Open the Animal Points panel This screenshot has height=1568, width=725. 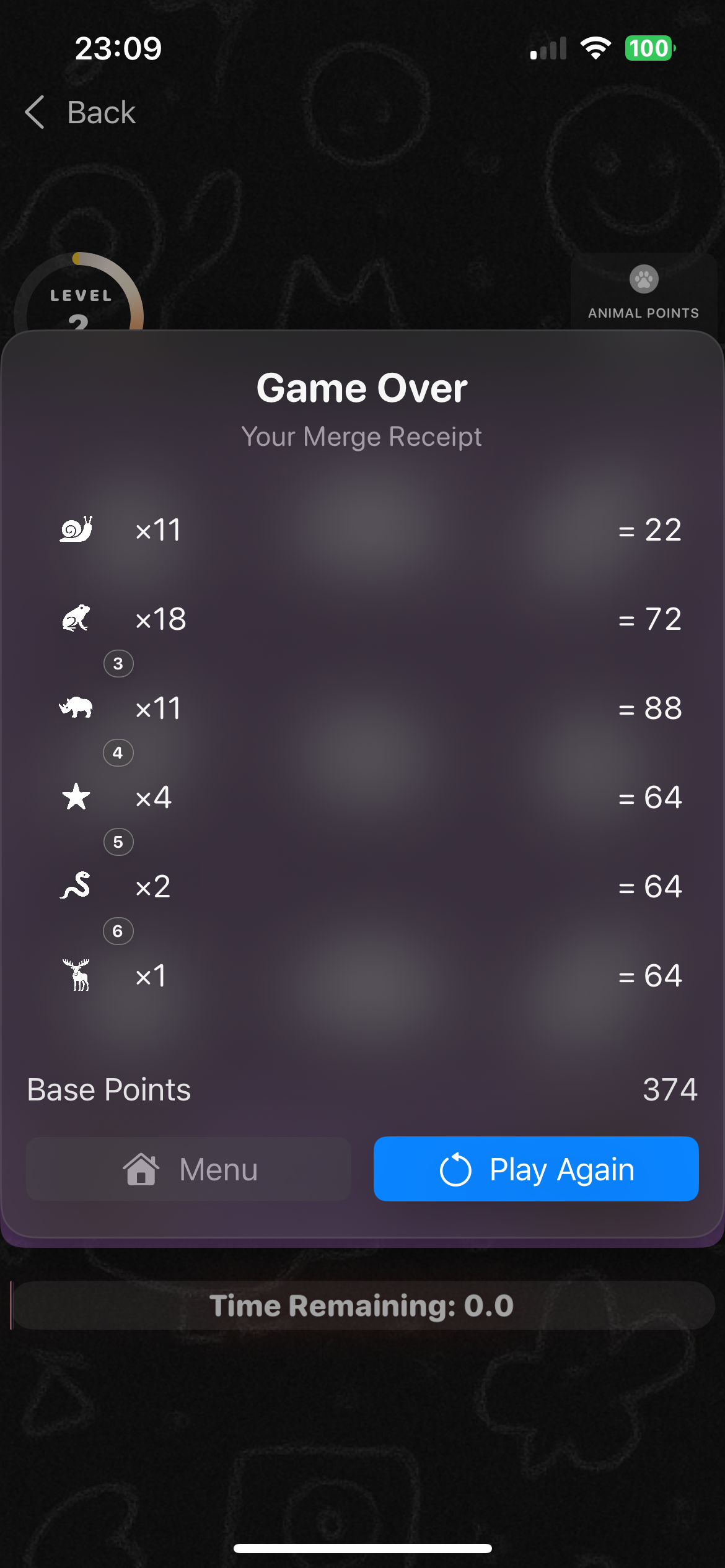pyautogui.click(x=643, y=291)
